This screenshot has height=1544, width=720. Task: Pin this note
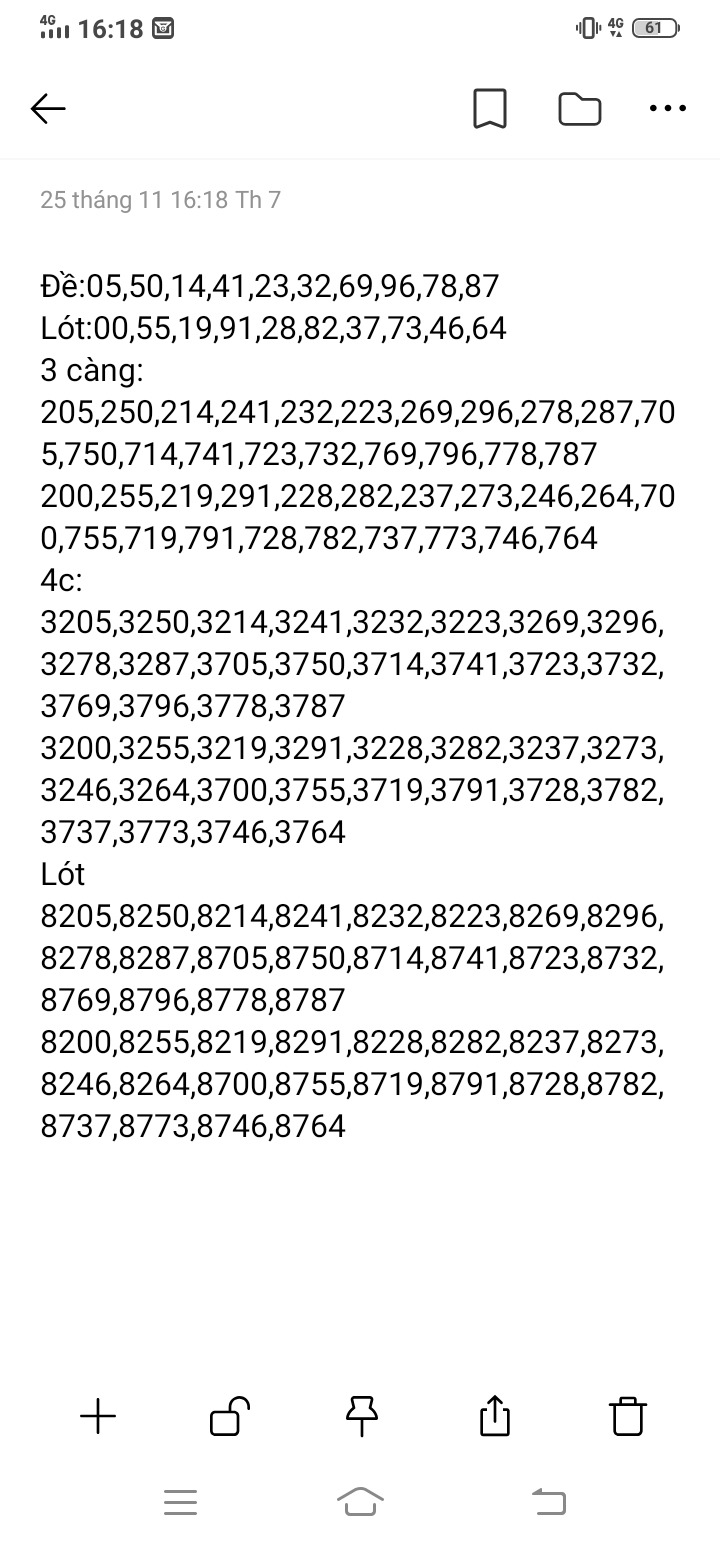click(361, 1416)
